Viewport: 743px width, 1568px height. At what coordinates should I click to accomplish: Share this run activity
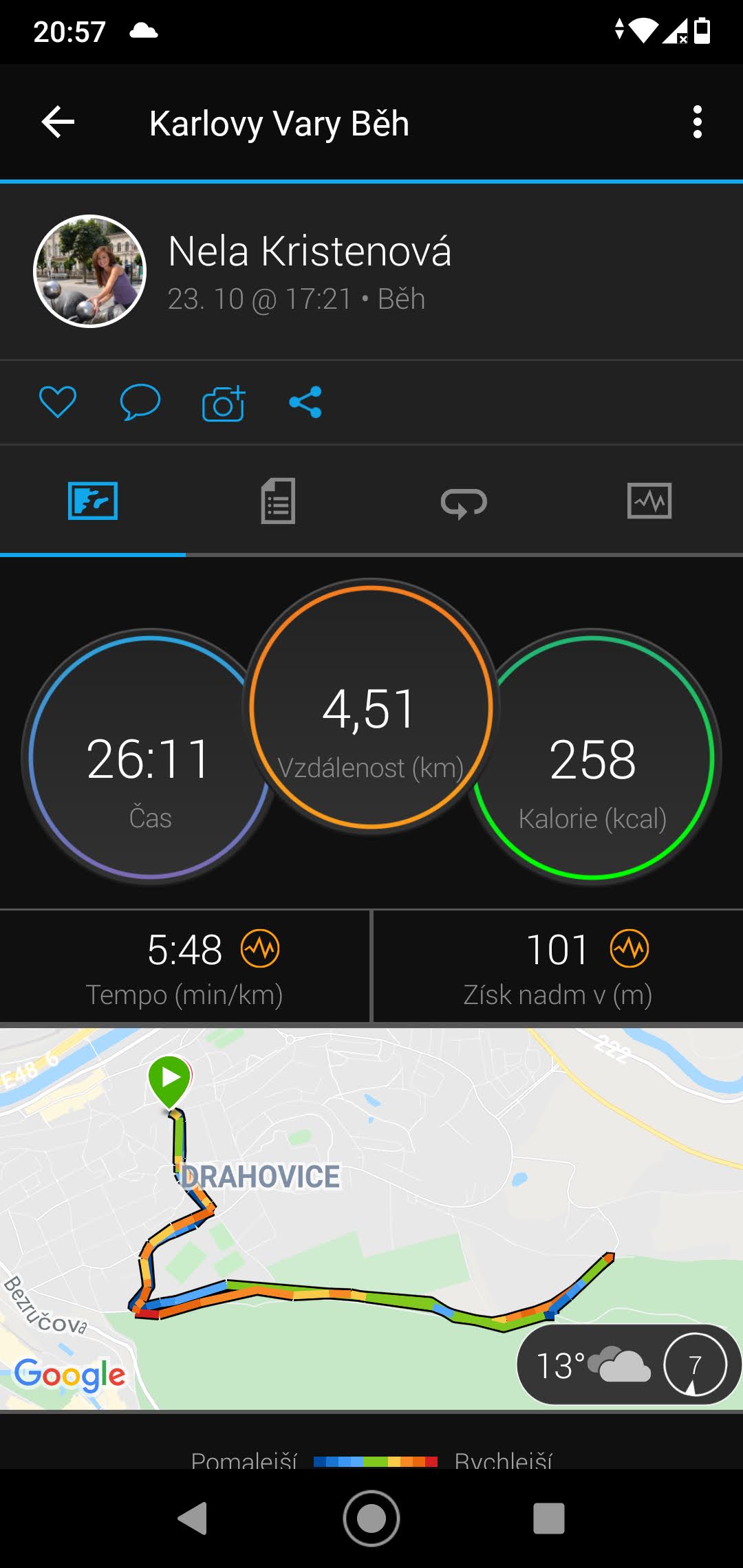point(305,402)
